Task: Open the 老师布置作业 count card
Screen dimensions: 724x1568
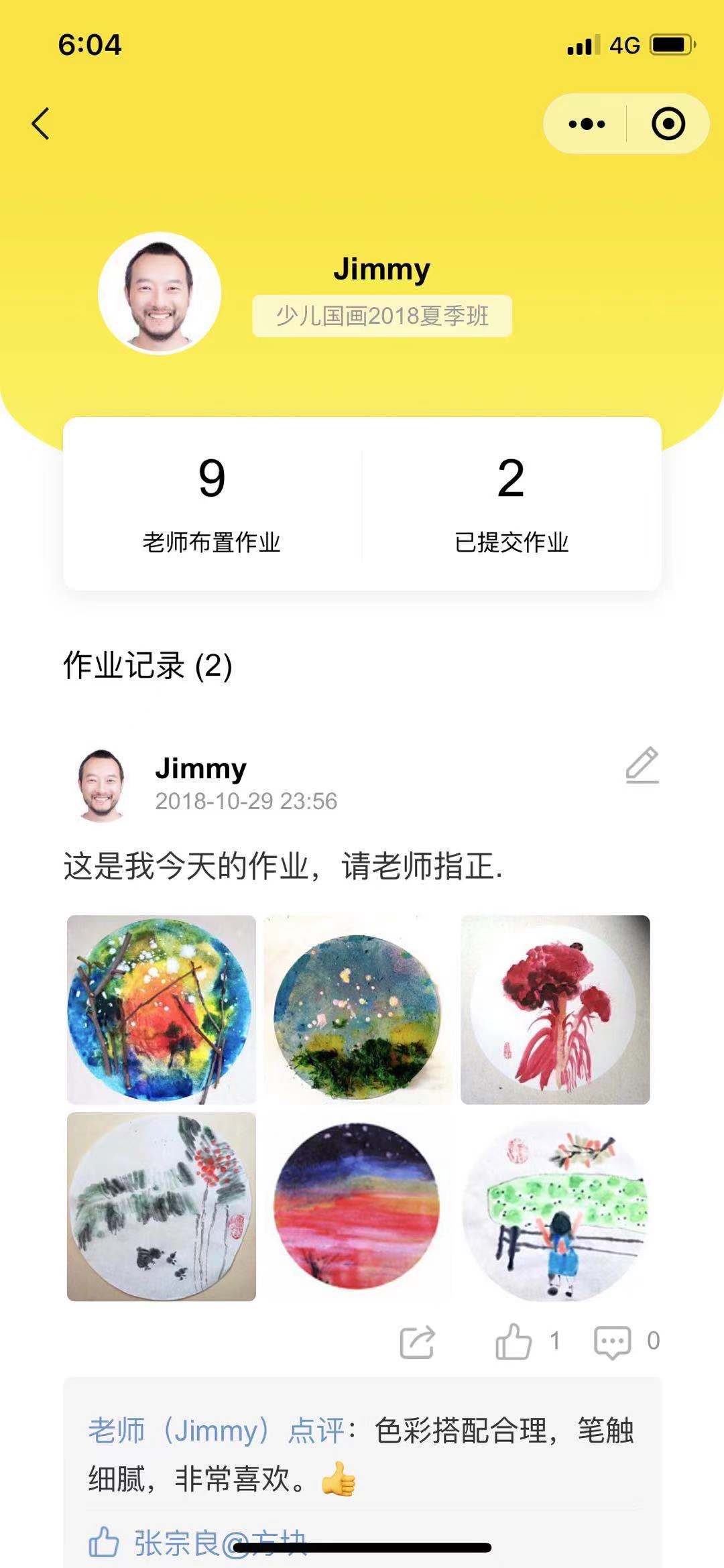Action: tap(212, 504)
